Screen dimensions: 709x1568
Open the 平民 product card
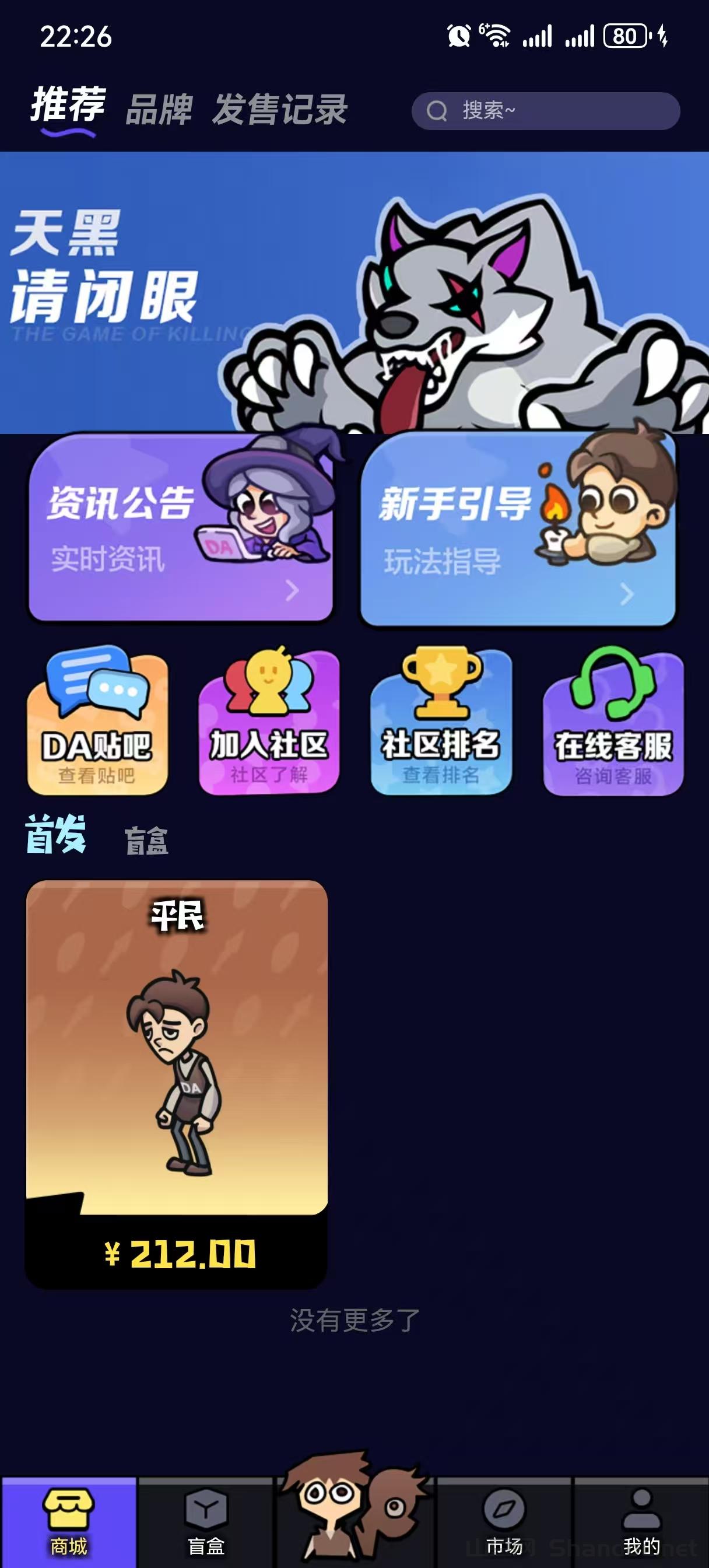(177, 1082)
